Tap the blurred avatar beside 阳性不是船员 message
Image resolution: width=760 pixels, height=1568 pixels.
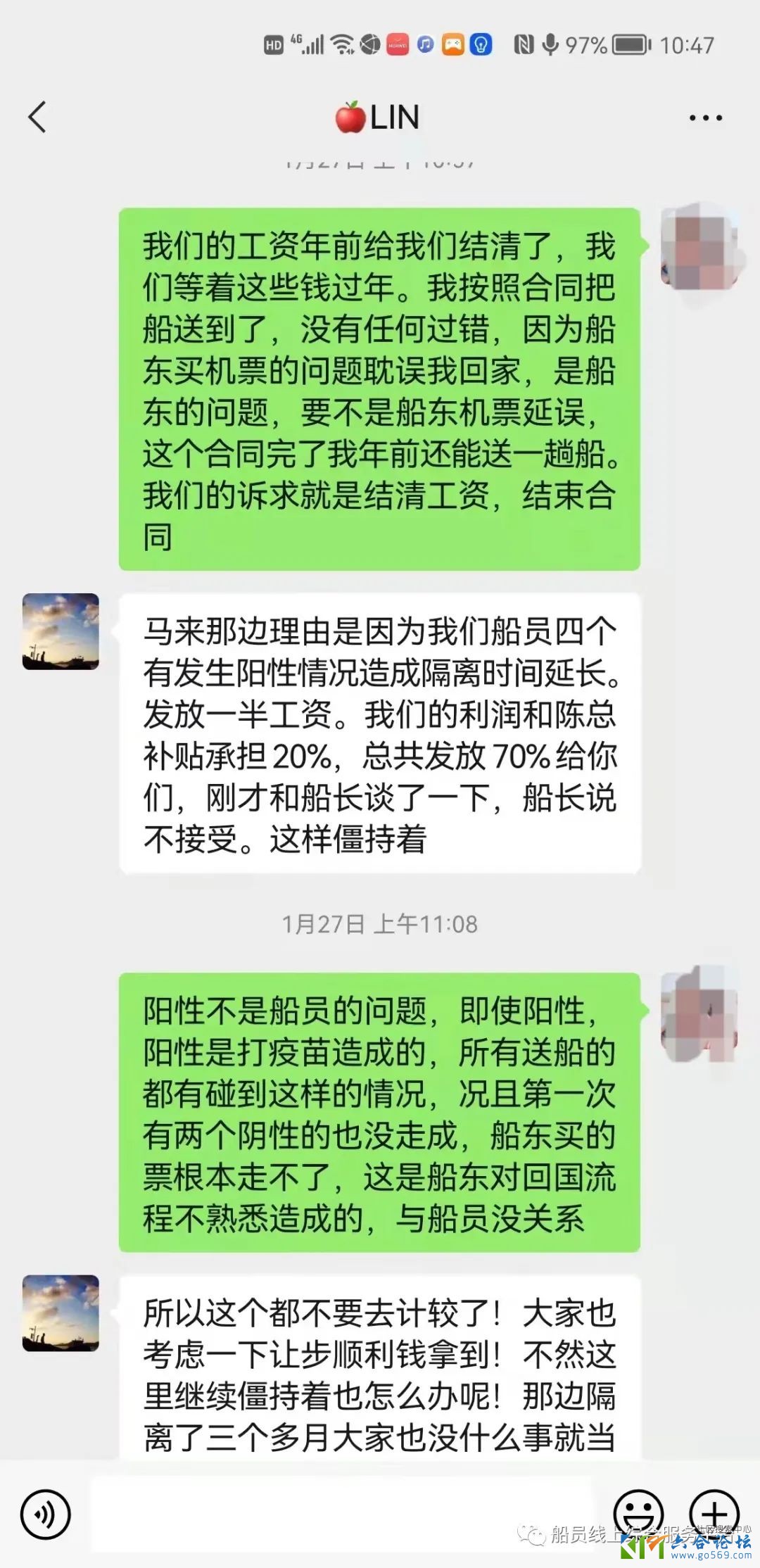click(x=699, y=1013)
